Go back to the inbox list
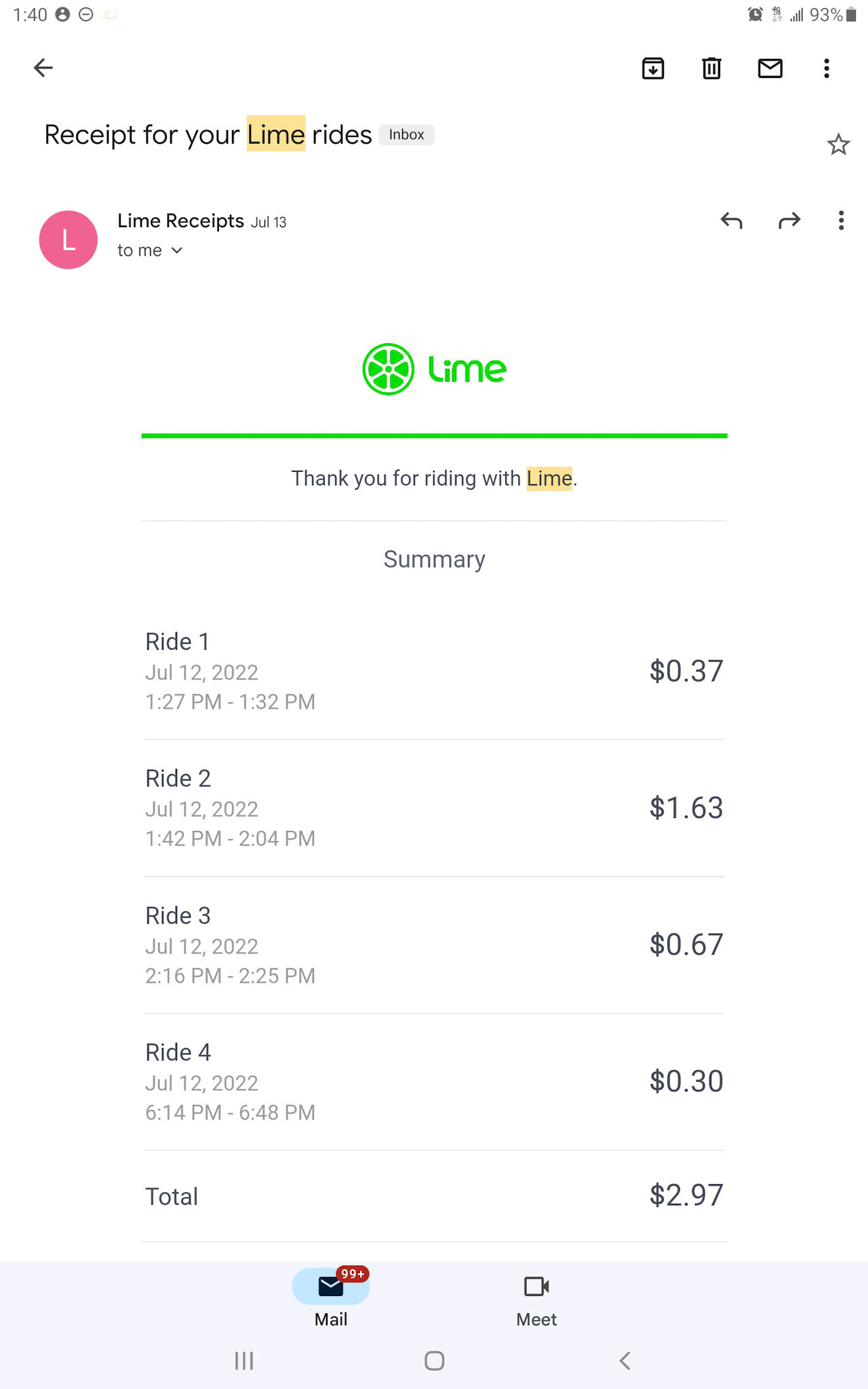Image resolution: width=868 pixels, height=1389 pixels. 43,68
